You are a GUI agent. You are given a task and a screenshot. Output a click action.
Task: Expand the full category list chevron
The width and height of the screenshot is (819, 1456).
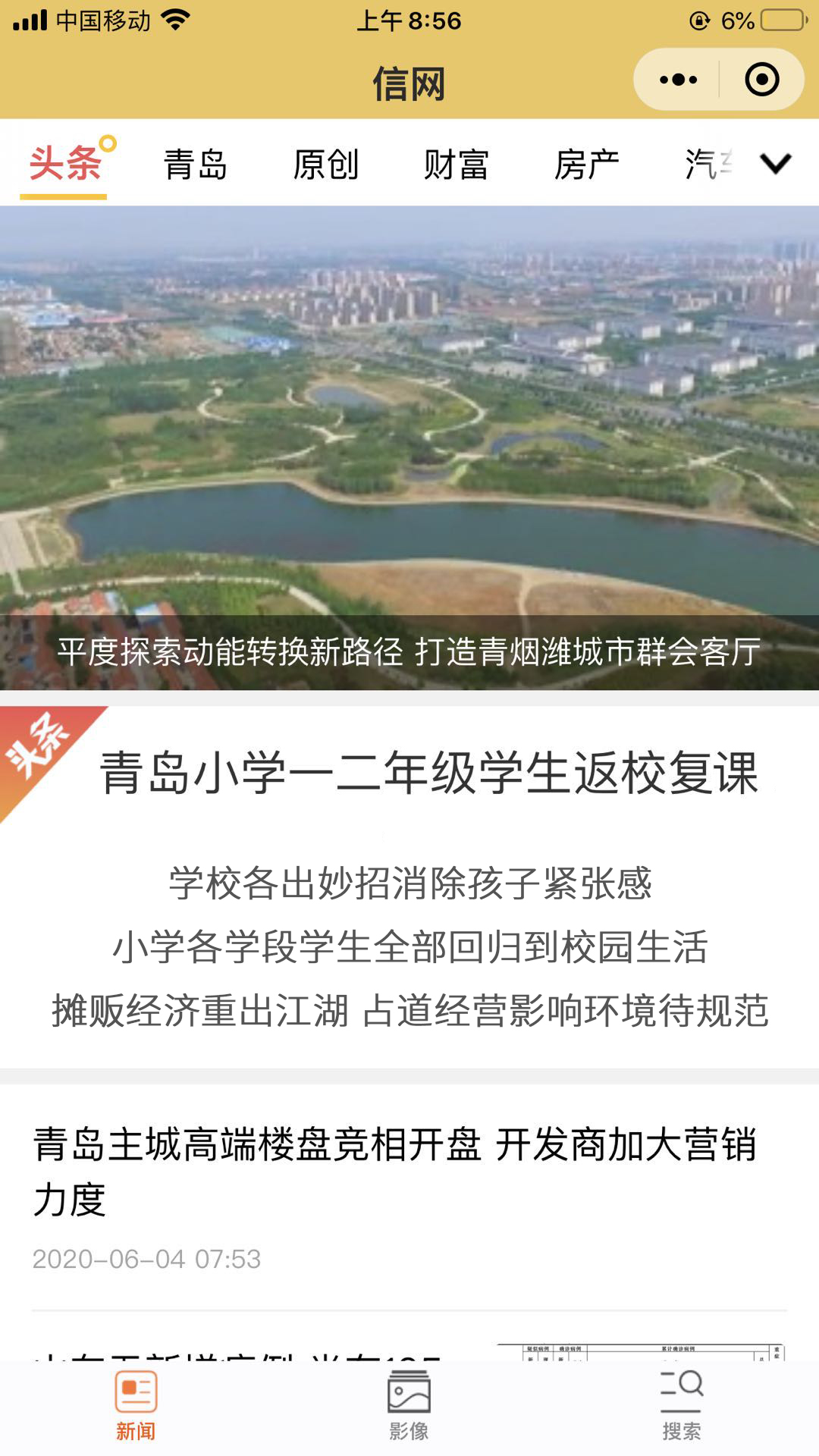pos(775,163)
